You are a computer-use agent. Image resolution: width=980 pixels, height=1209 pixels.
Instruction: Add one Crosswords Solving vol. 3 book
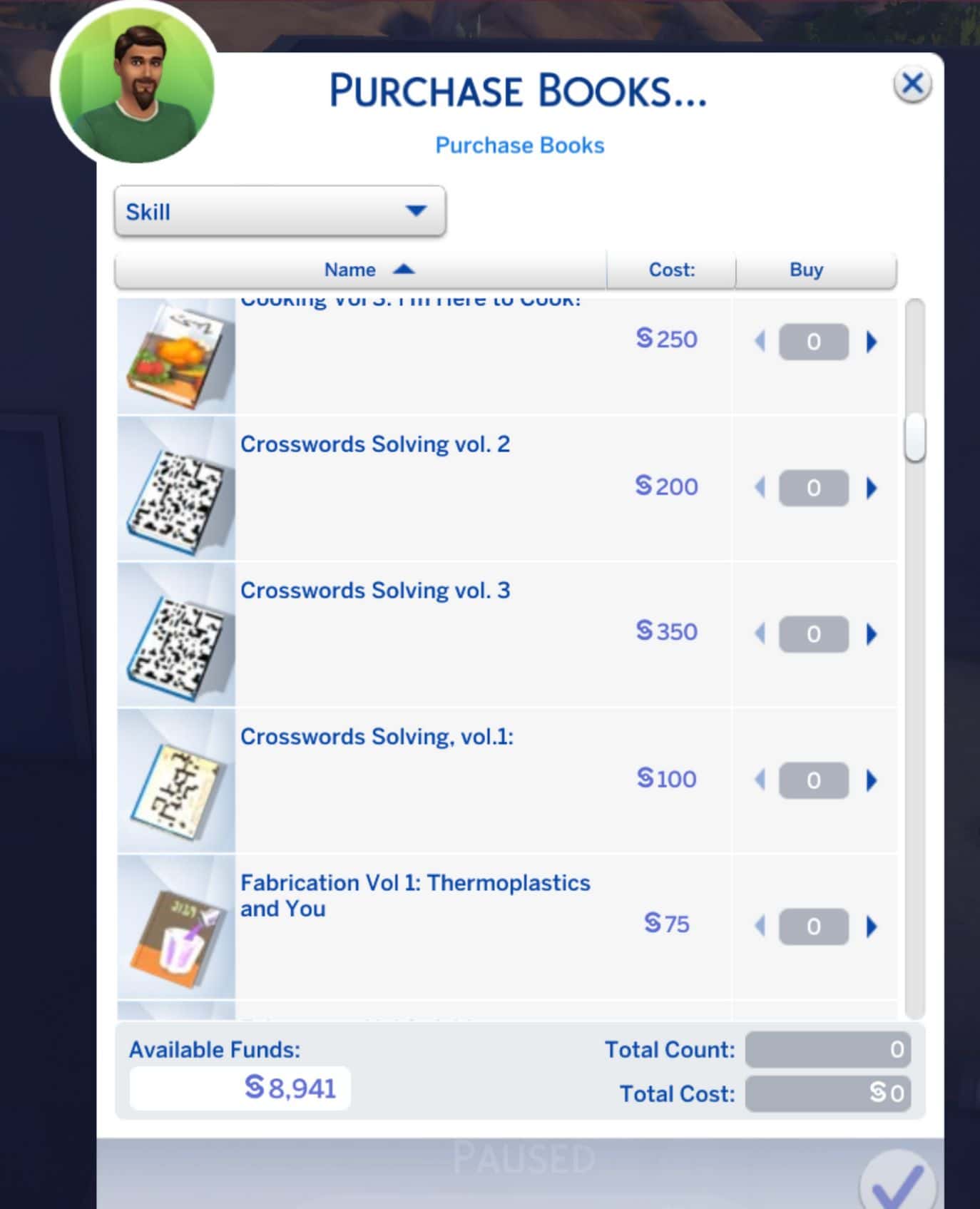(871, 634)
